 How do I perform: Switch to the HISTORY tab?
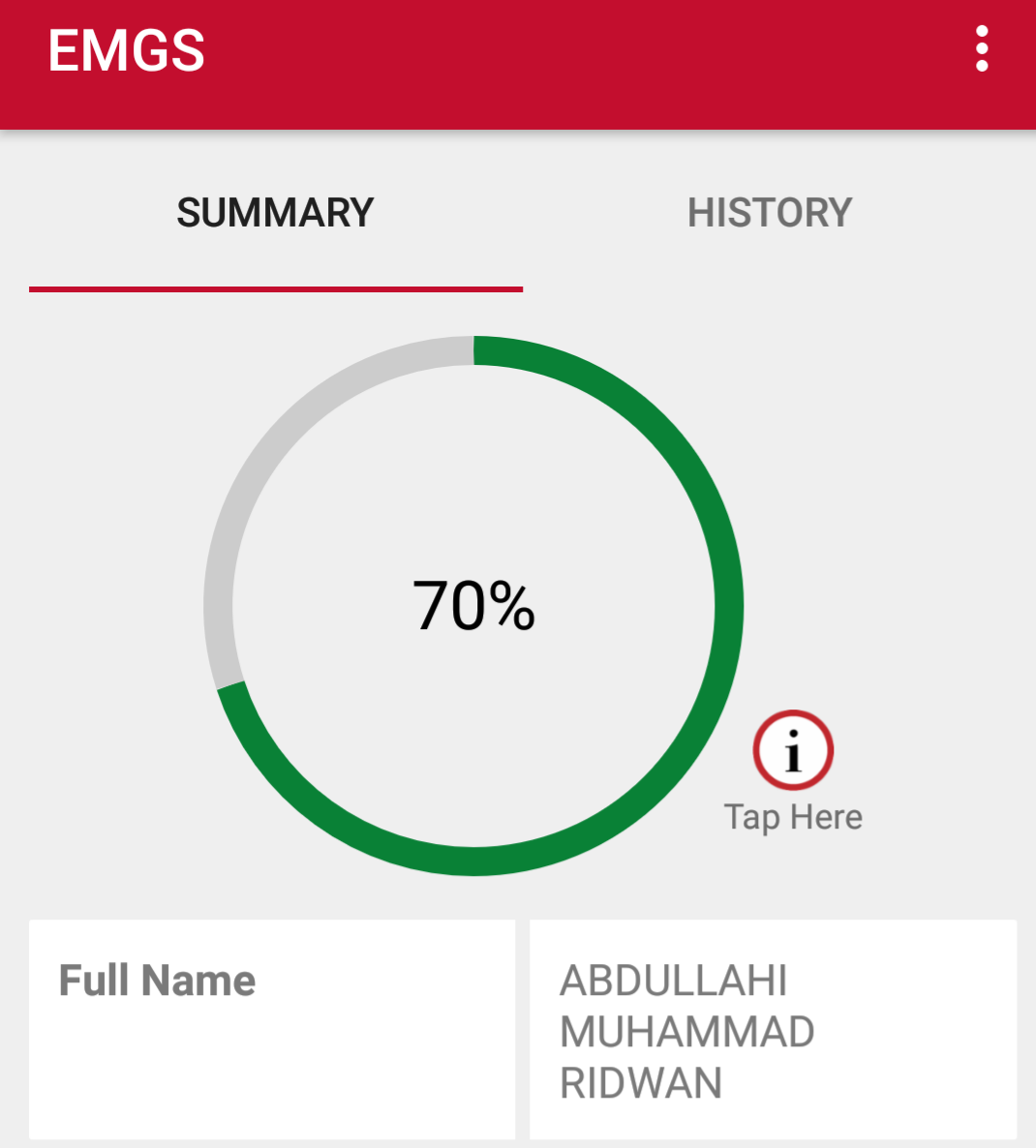(770, 213)
